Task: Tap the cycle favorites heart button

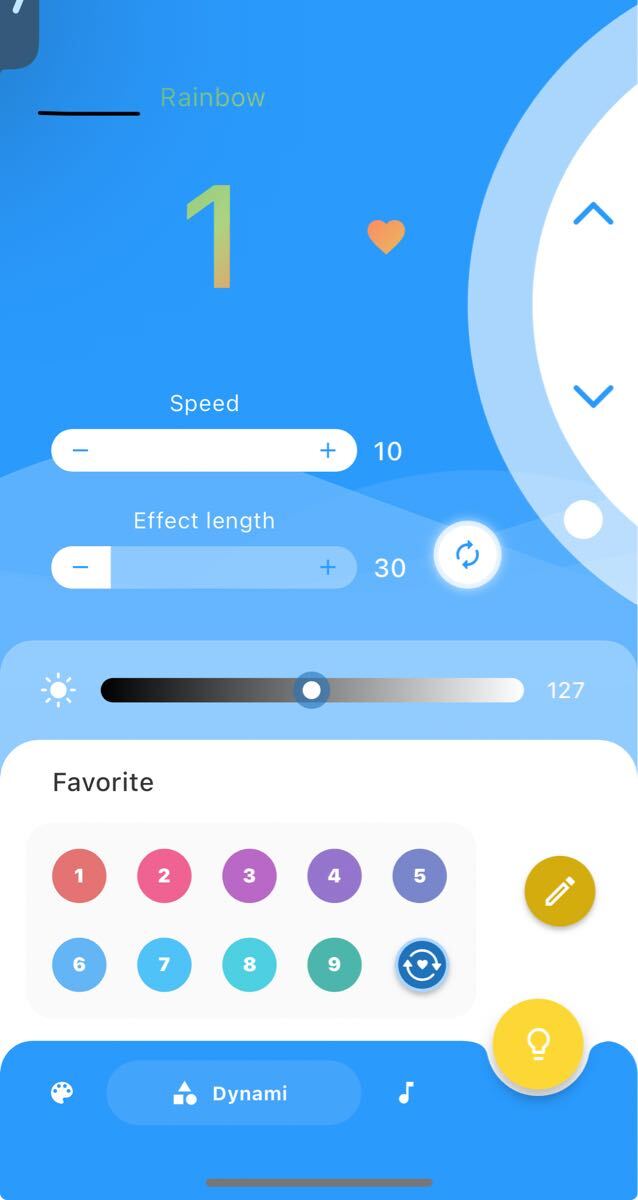Action: click(x=421, y=965)
